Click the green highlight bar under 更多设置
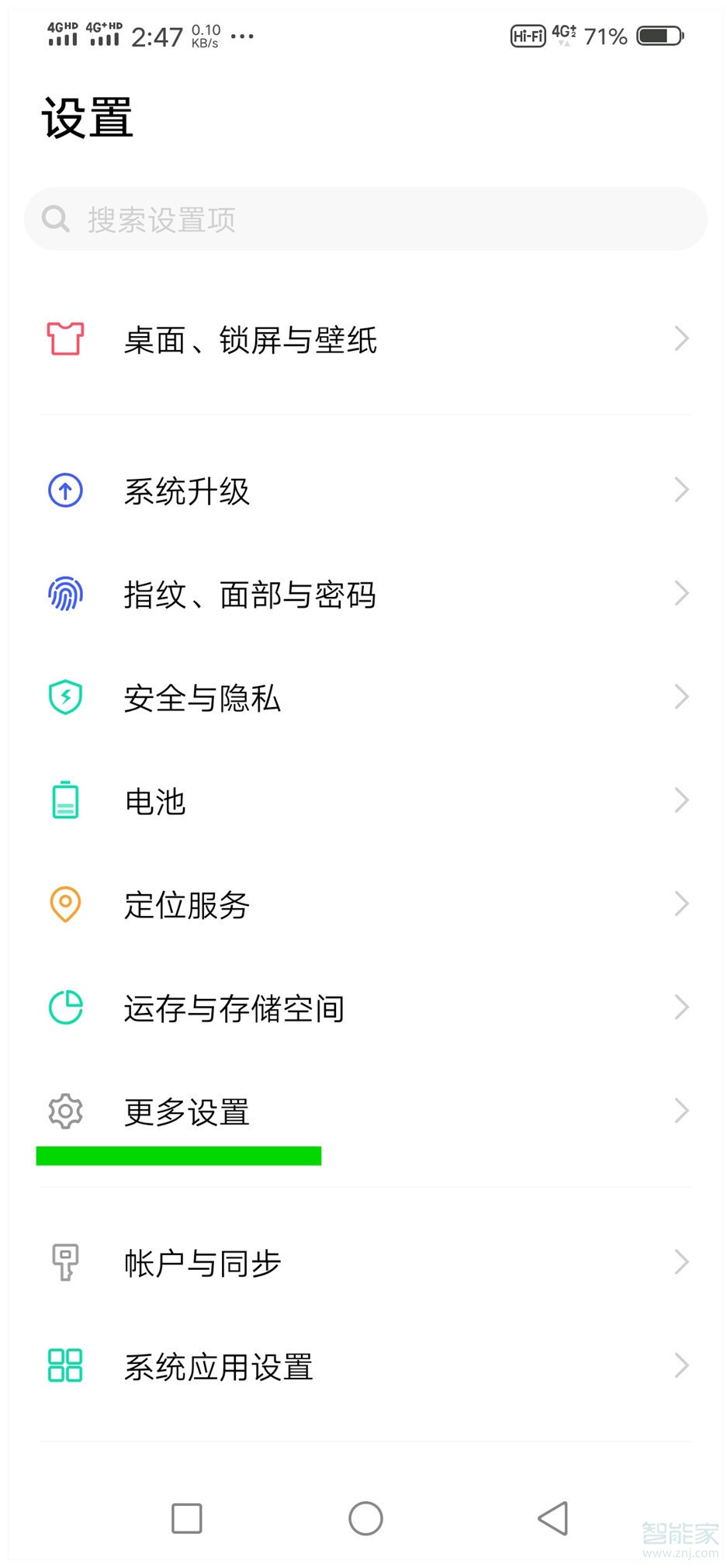 click(x=178, y=1157)
